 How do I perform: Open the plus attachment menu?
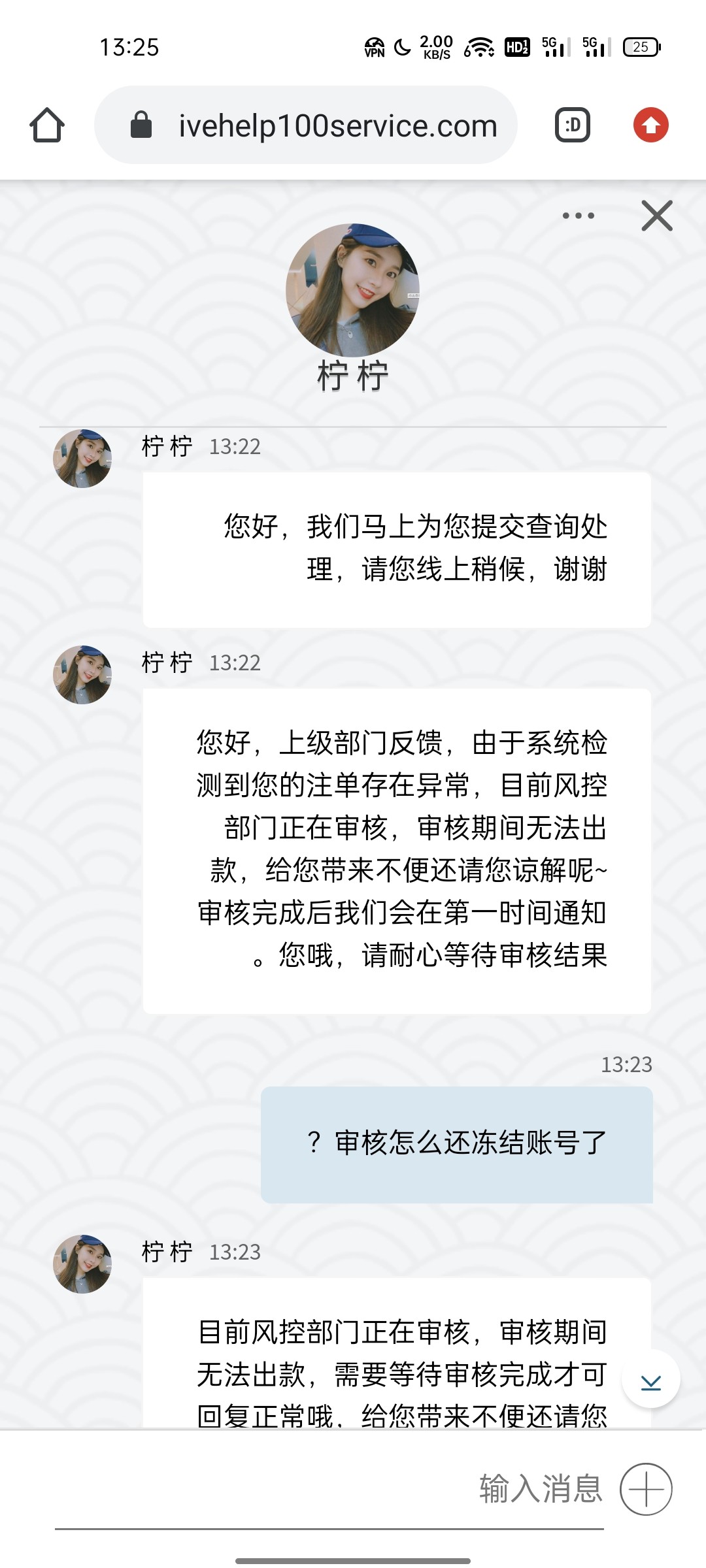coord(646,1490)
